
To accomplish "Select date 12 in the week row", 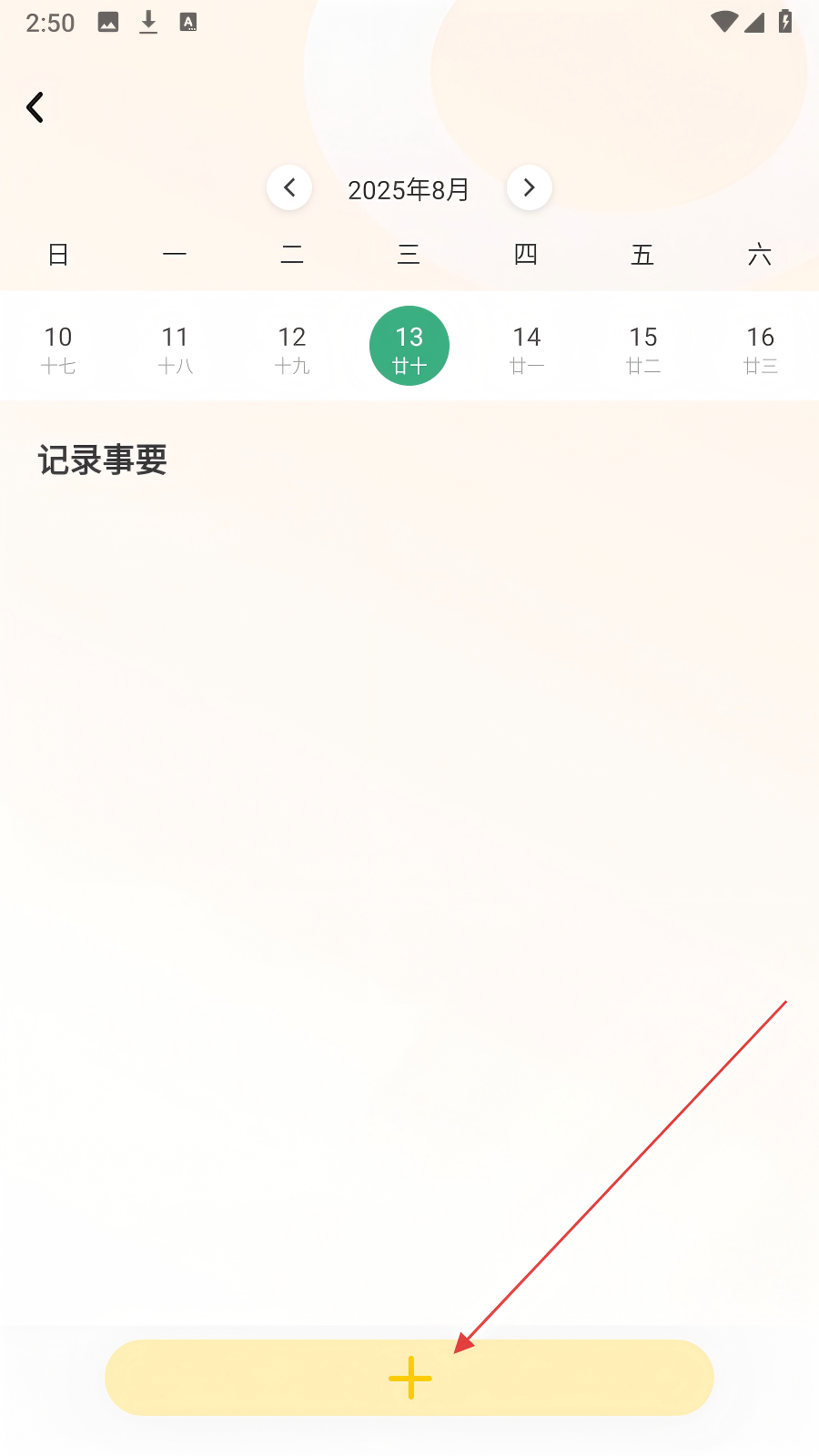I will pos(292,347).
